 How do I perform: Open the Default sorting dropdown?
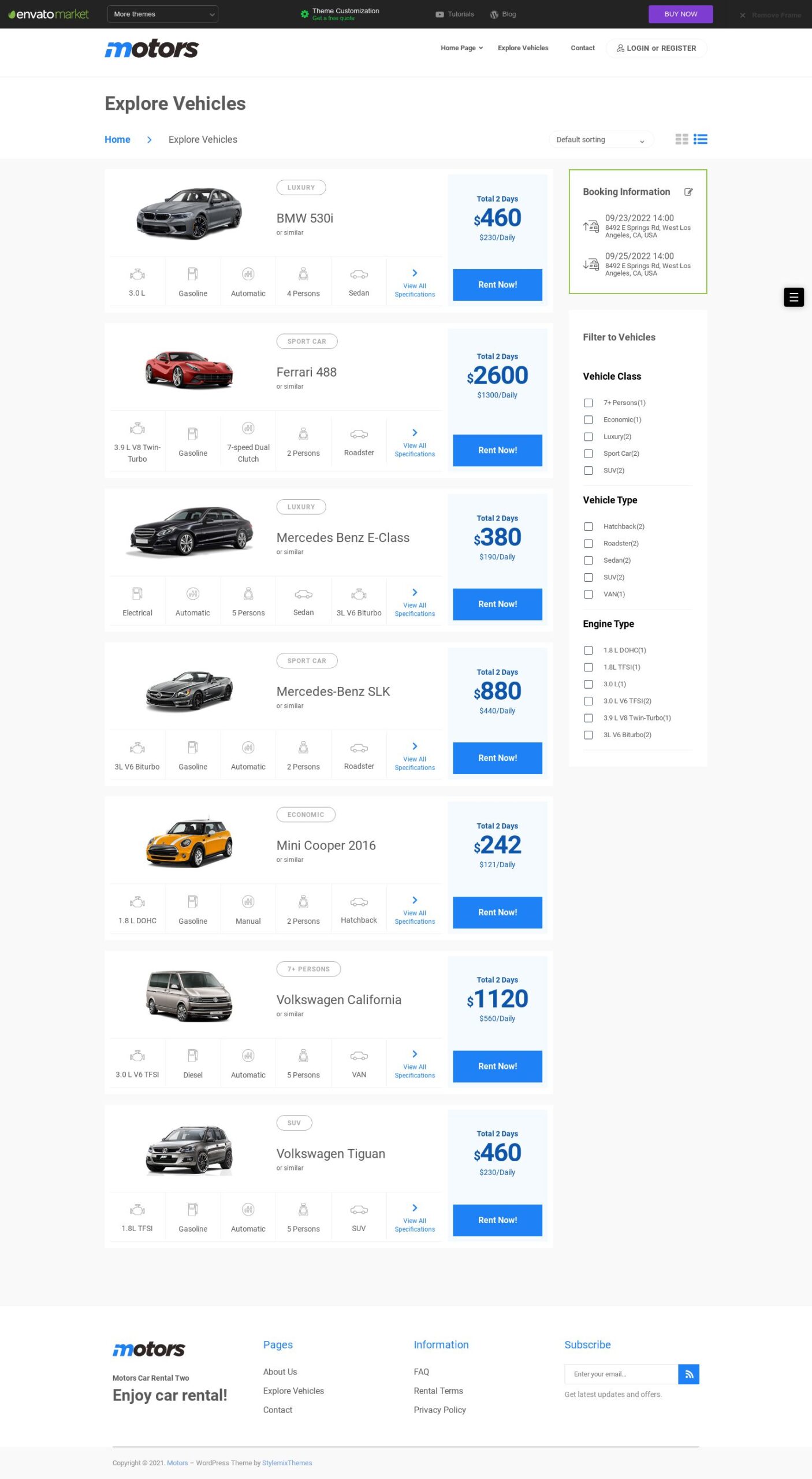[600, 139]
